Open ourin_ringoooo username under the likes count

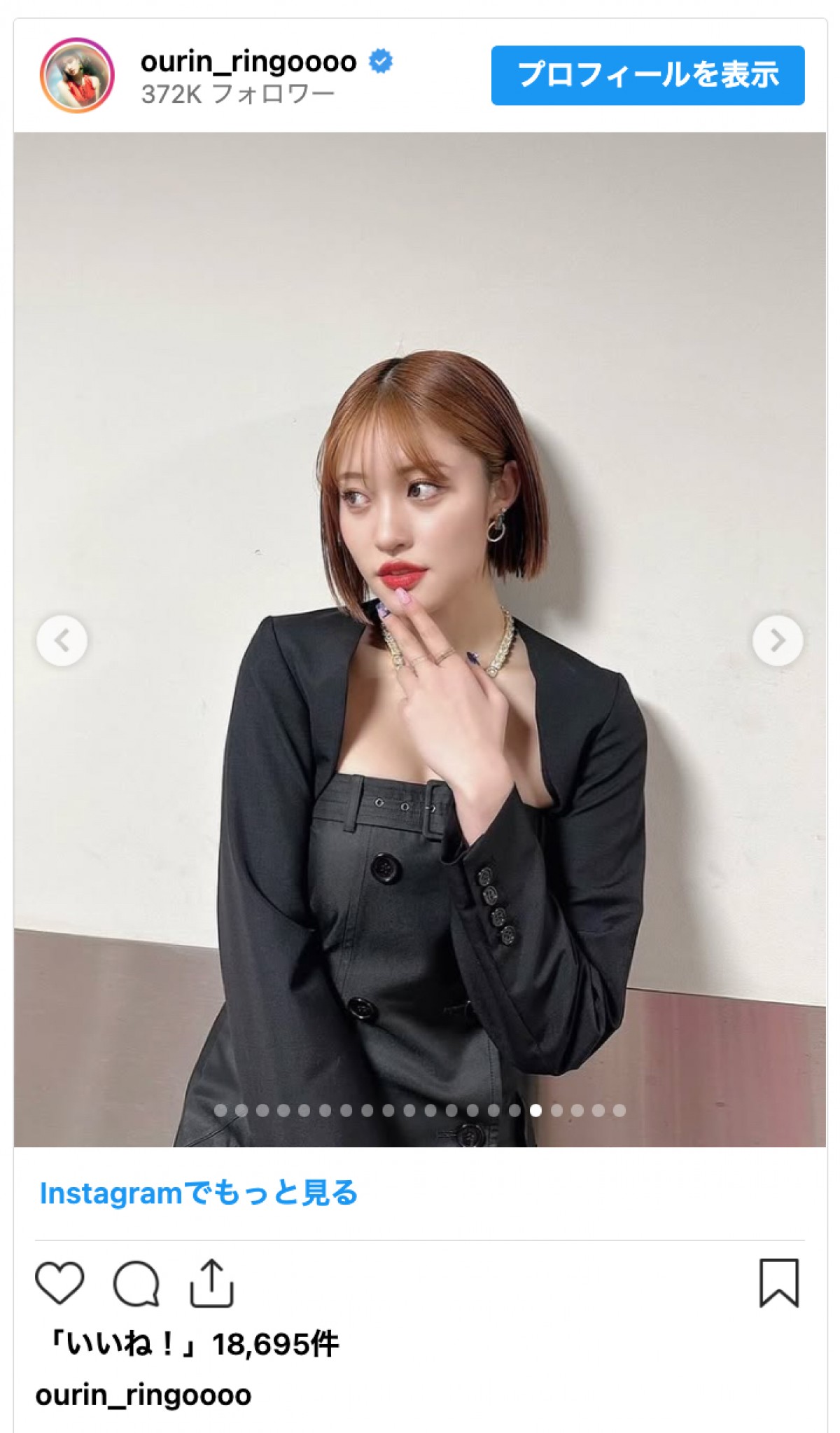(143, 1395)
